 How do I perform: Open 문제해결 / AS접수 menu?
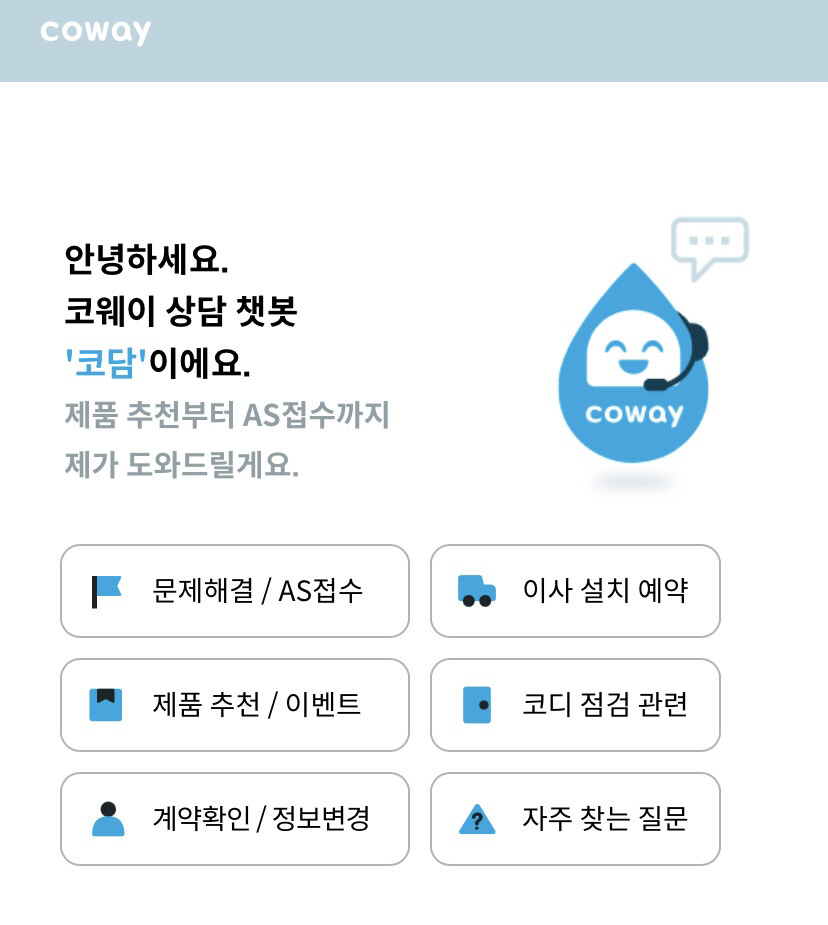[235, 591]
